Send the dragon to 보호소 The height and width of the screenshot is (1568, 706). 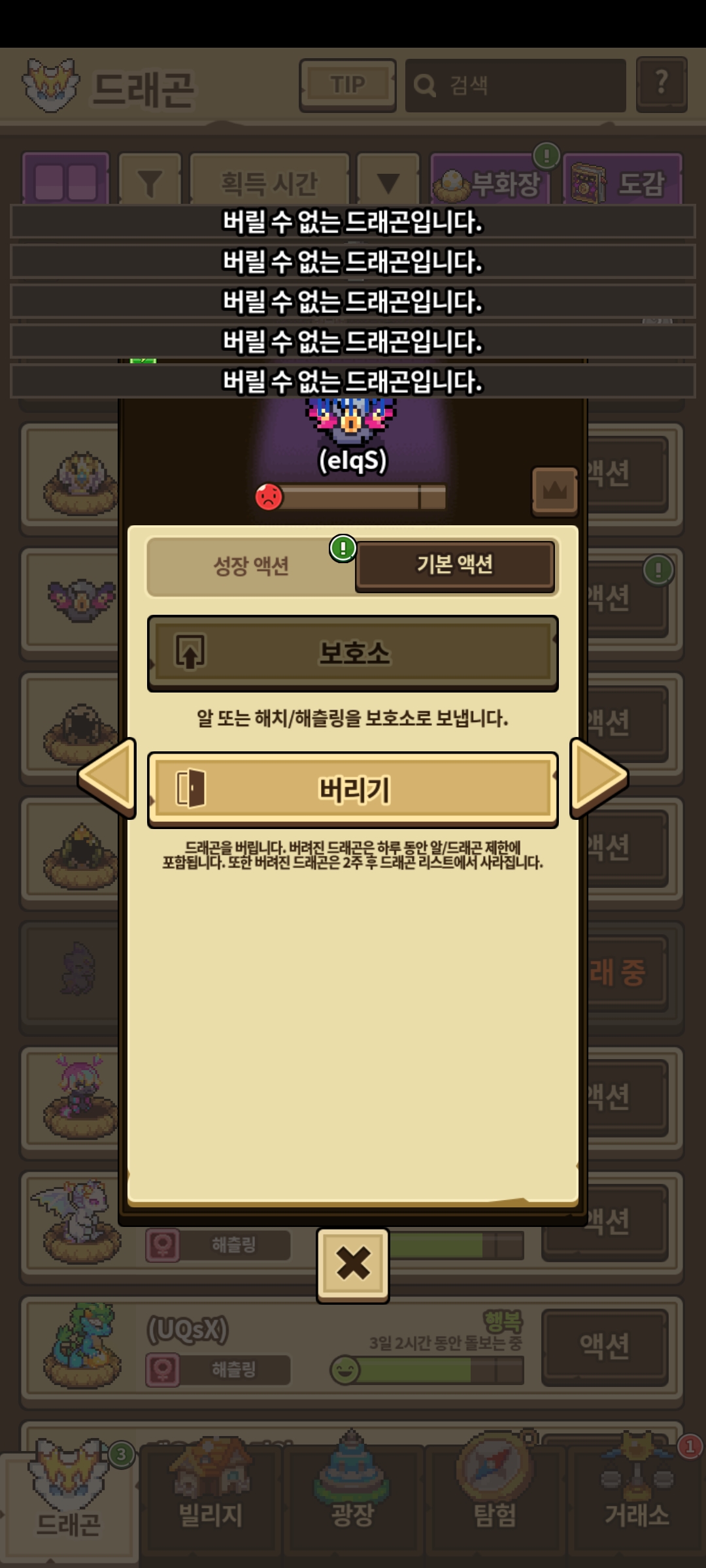(x=353, y=653)
